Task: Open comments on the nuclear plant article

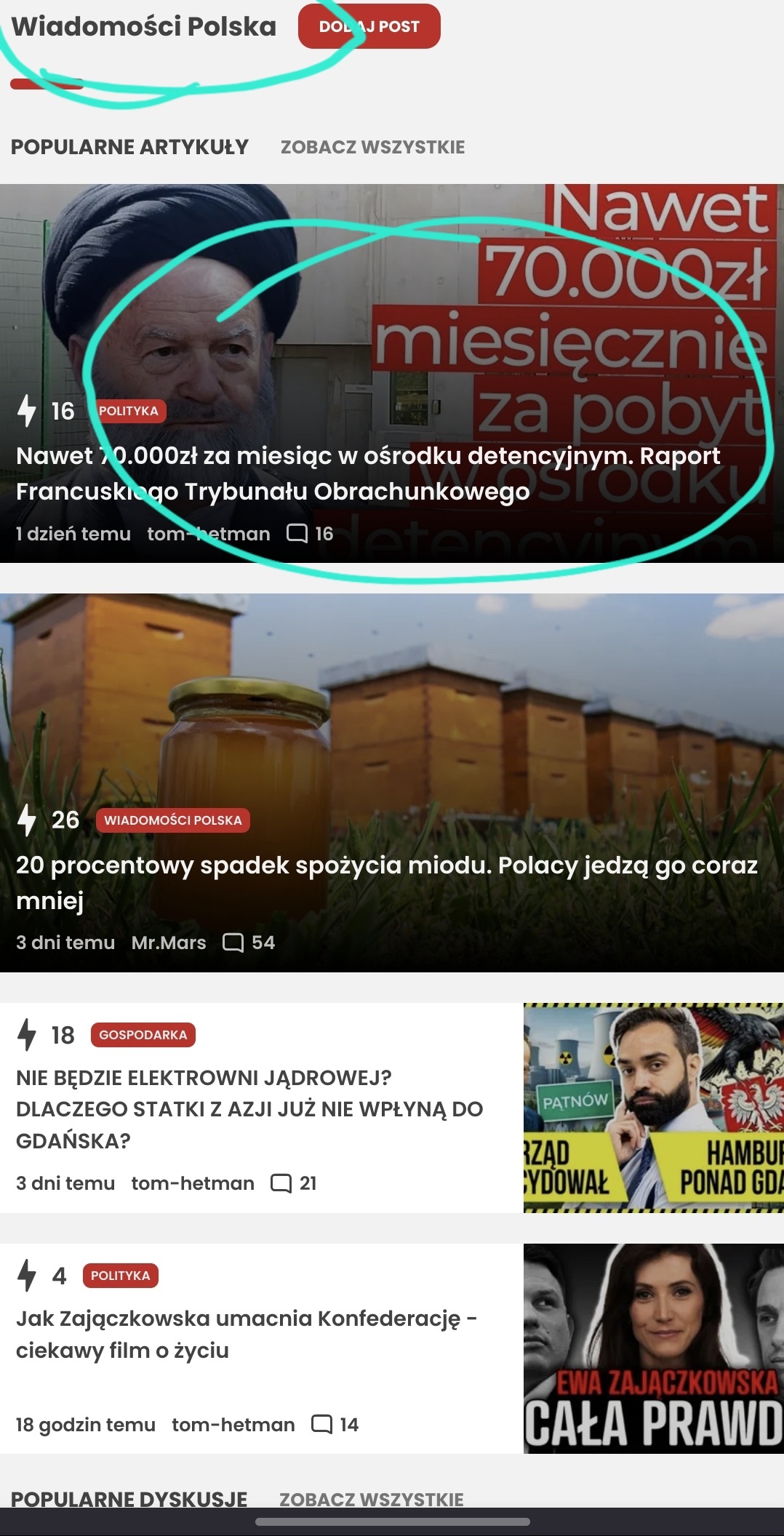Action: pyautogui.click(x=294, y=1183)
